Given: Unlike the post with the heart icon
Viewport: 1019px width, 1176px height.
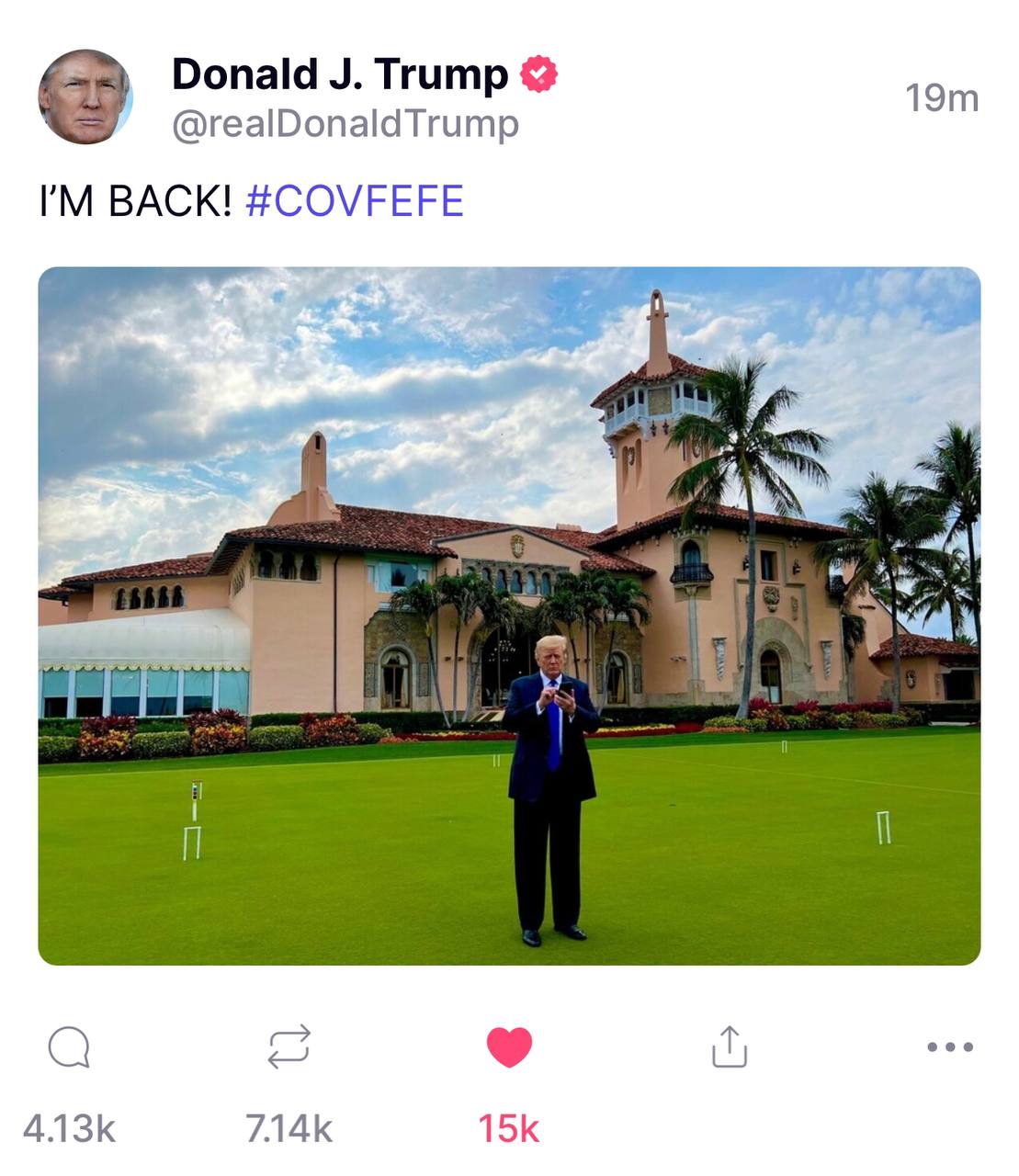Looking at the screenshot, I should pos(509,1046).
